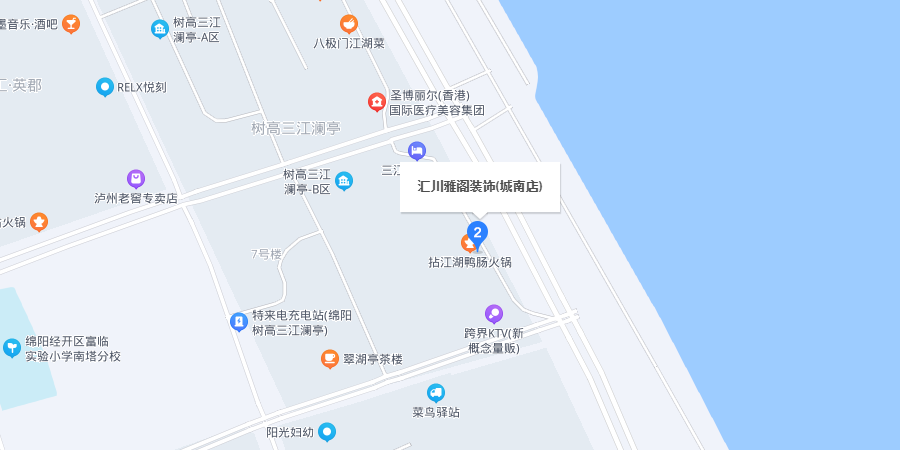Select the 跨界KTV map point
The image size is (900, 450).
(493, 313)
